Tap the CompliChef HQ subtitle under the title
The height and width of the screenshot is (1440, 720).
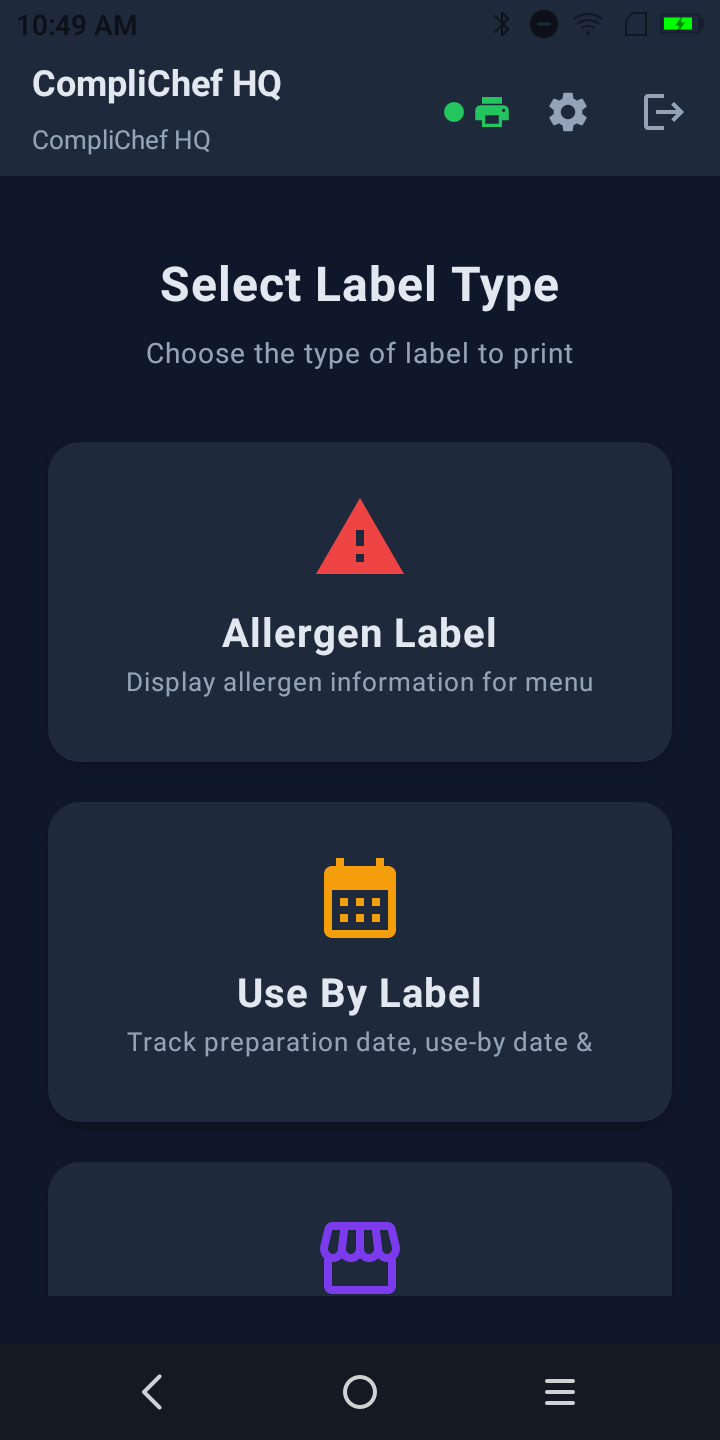pyautogui.click(x=120, y=140)
